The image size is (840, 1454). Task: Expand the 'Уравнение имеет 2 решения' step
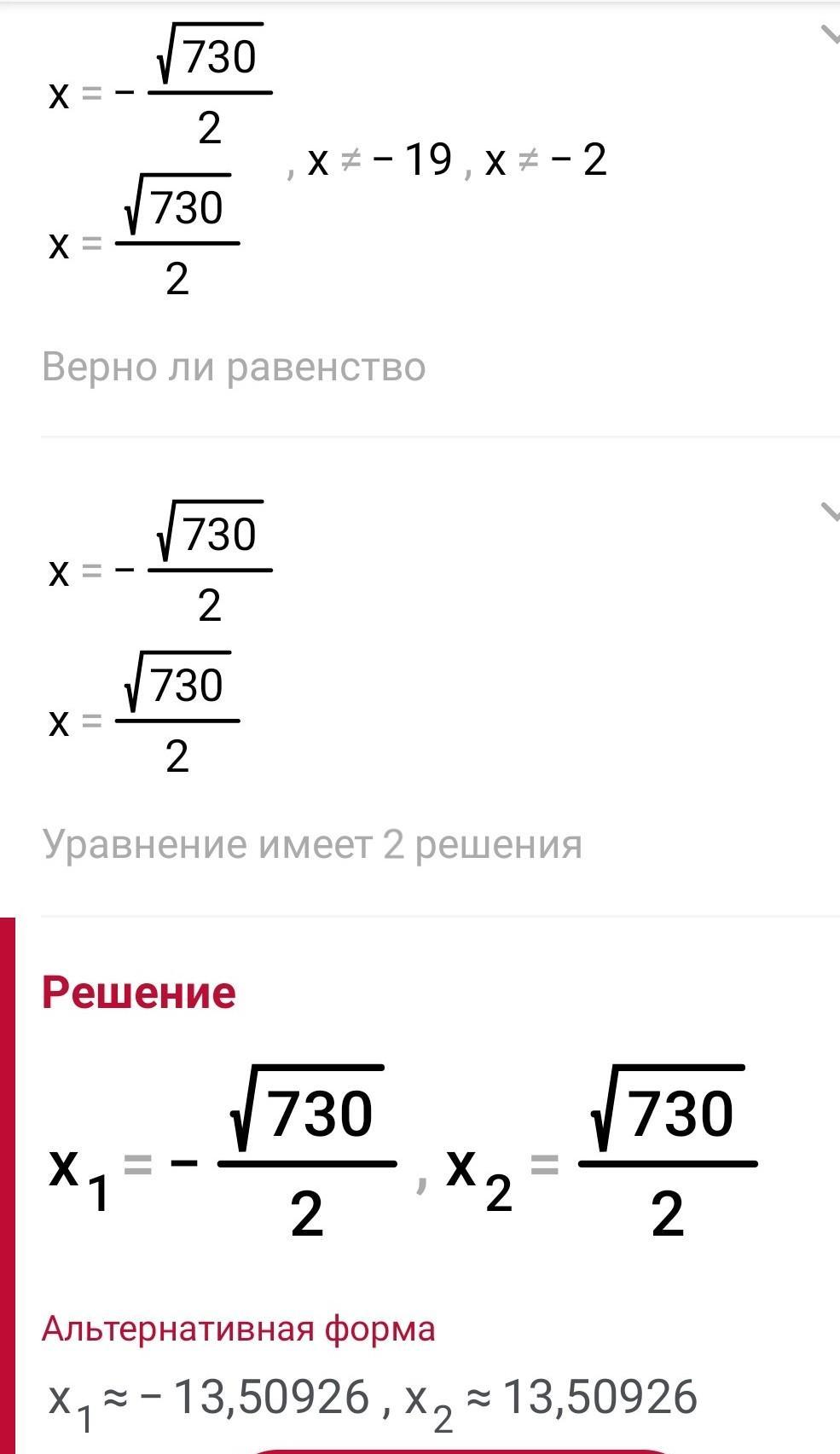pyautogui.click(x=827, y=512)
